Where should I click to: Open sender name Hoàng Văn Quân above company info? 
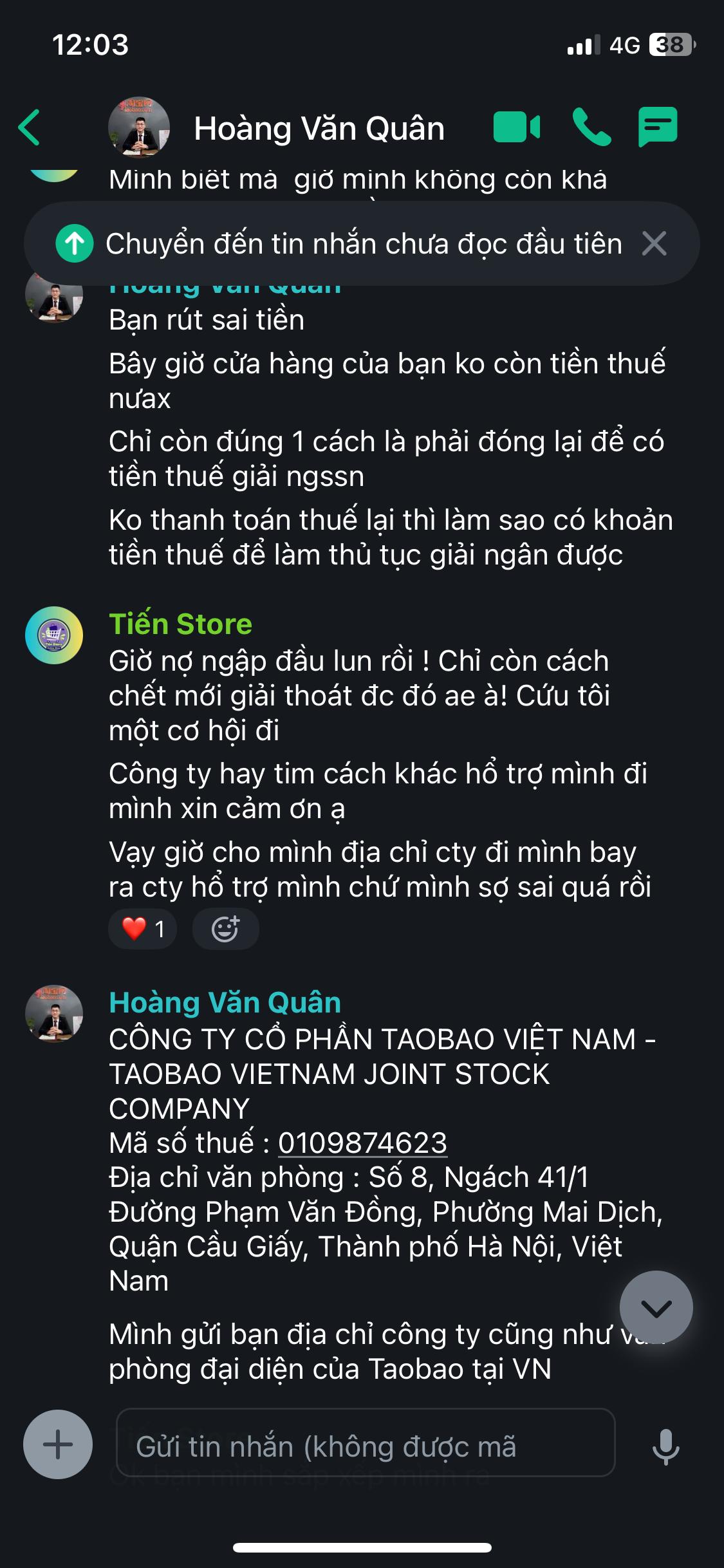(x=225, y=1003)
